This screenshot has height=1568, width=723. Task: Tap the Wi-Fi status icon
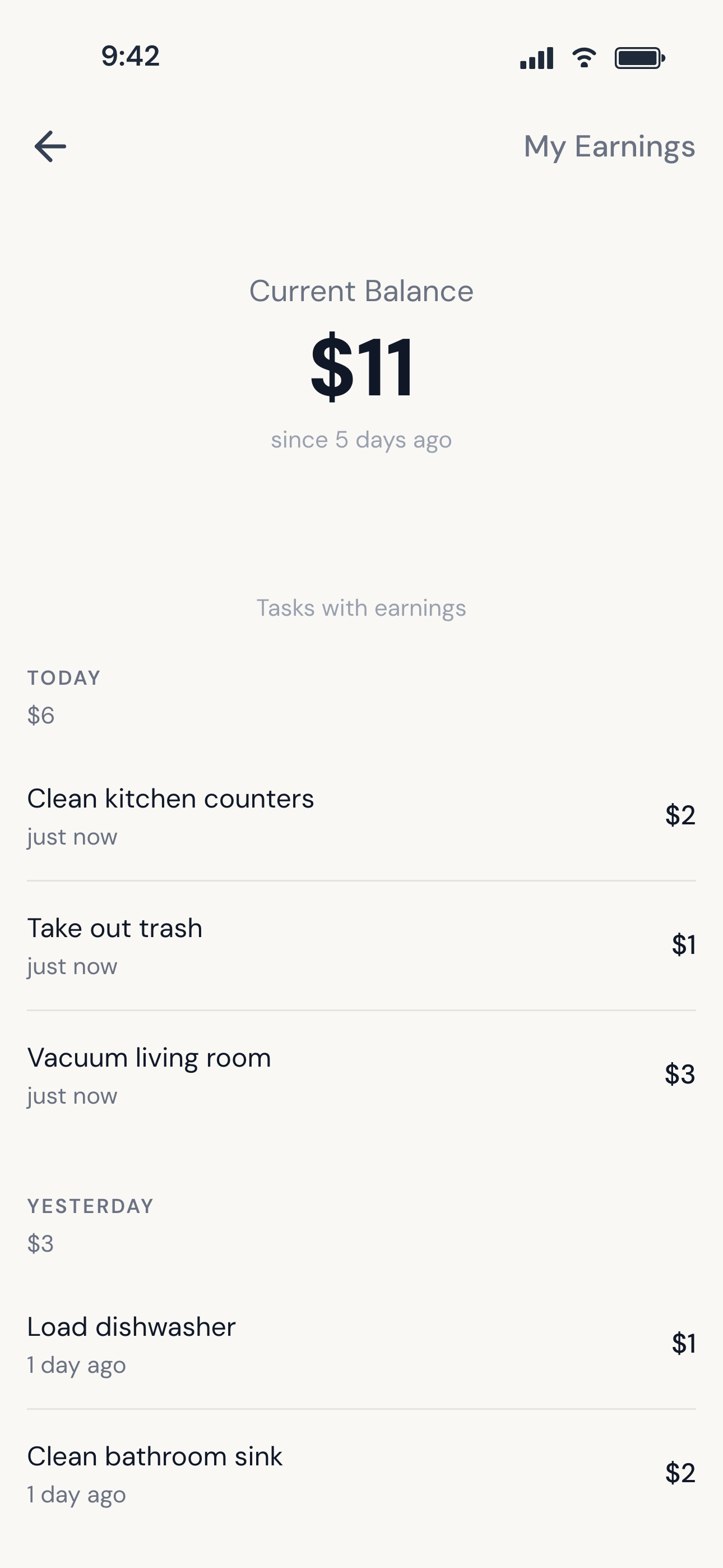click(x=583, y=57)
